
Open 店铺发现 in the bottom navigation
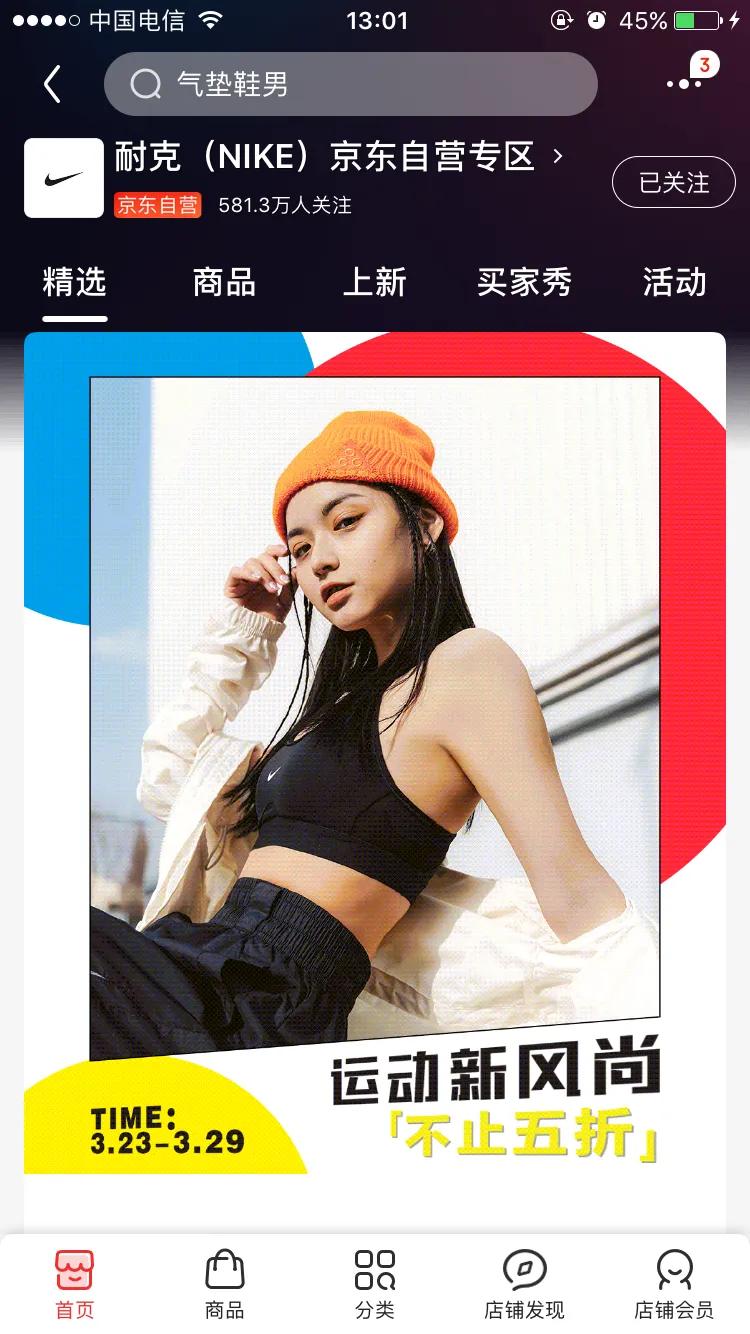pos(524,1284)
